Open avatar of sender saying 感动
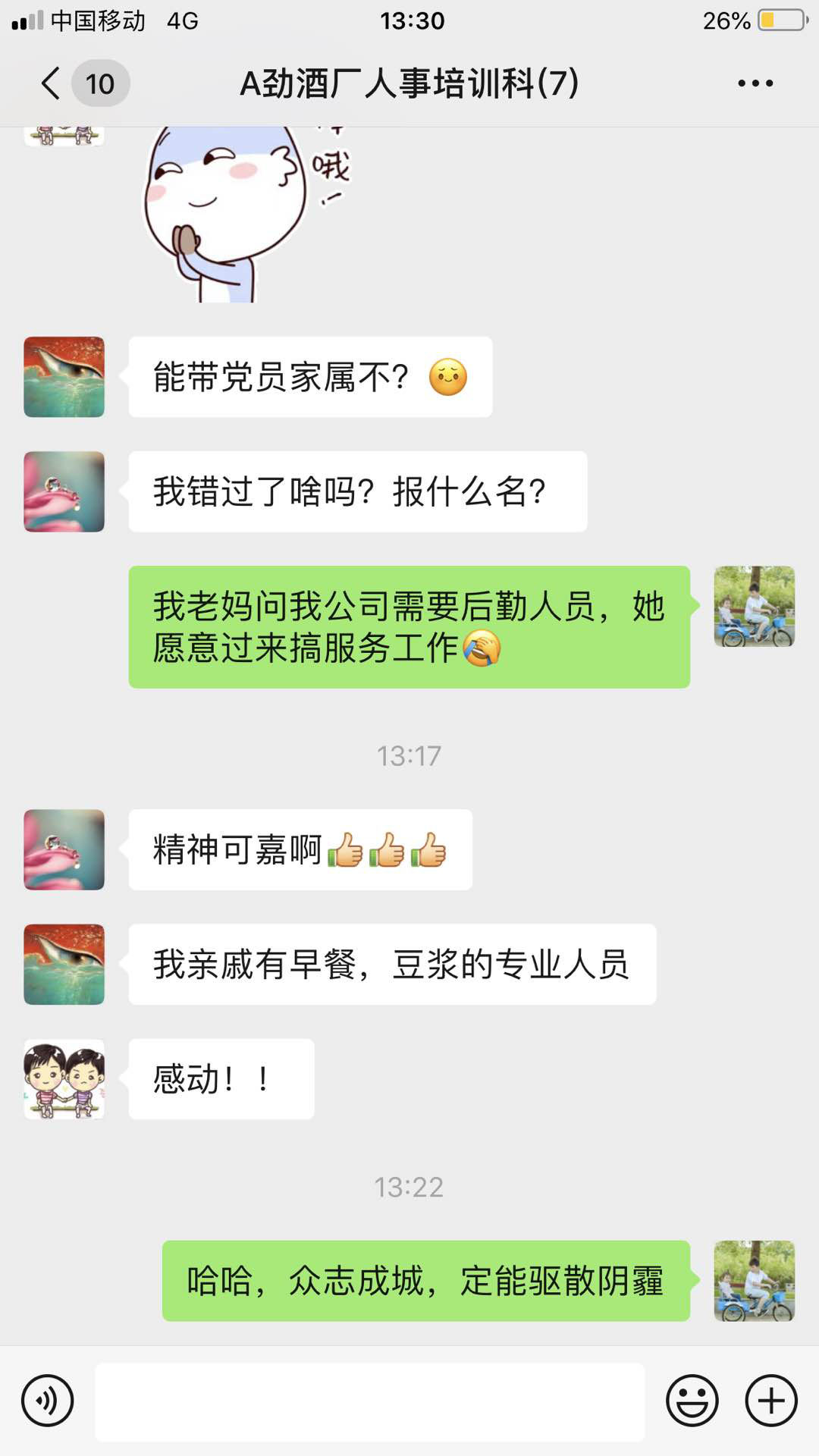 click(x=64, y=1079)
